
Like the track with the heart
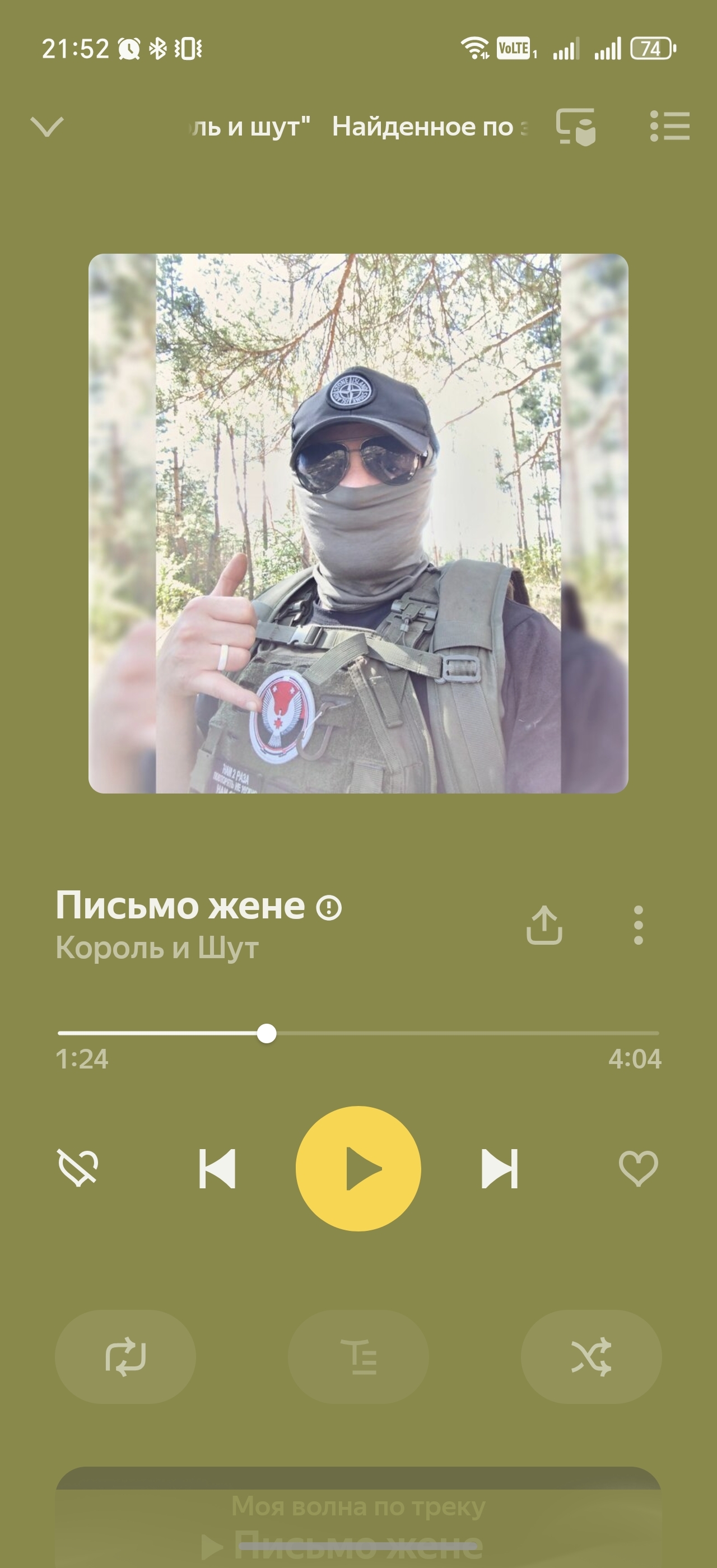tap(638, 1168)
